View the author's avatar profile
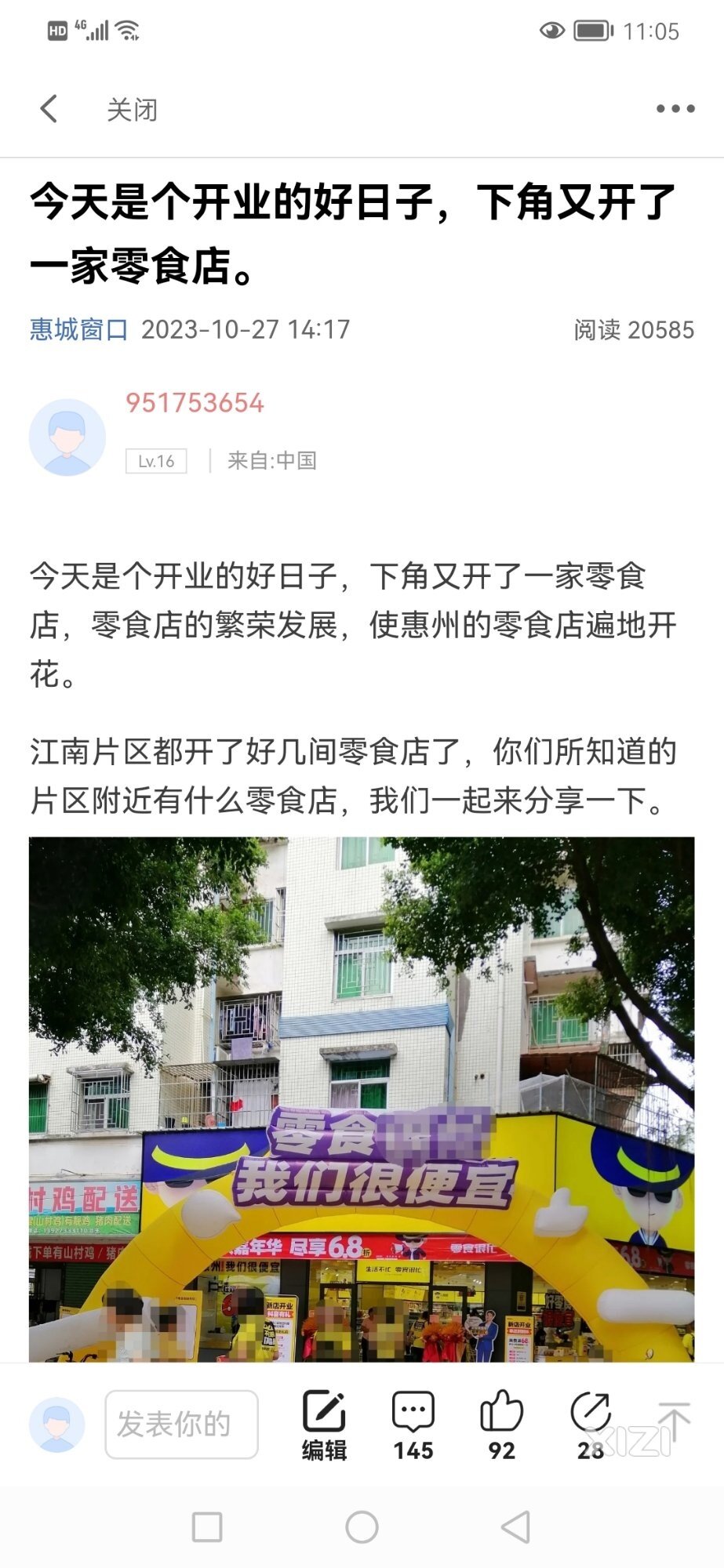 tap(67, 437)
